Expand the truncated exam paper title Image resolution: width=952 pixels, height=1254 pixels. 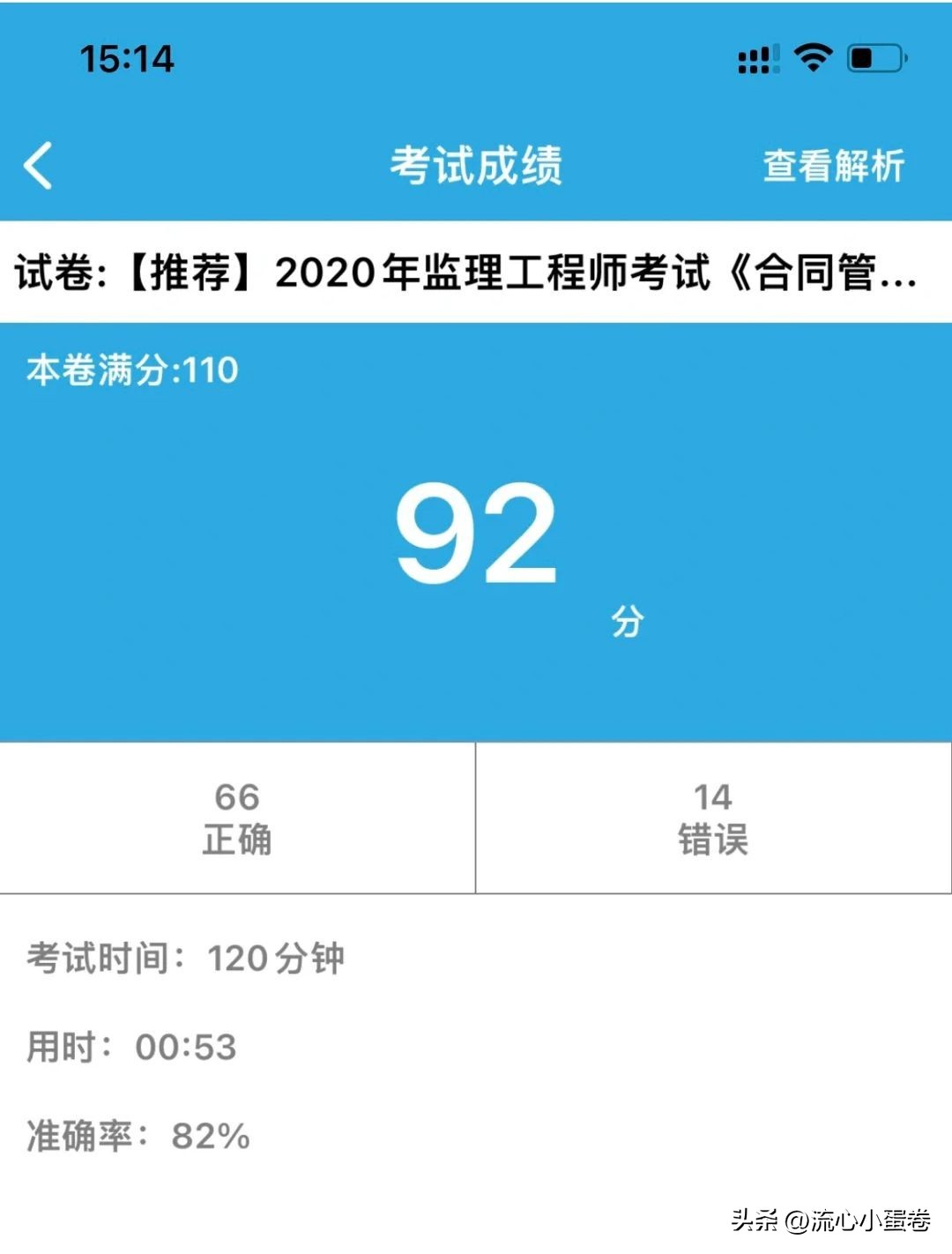tap(476, 274)
